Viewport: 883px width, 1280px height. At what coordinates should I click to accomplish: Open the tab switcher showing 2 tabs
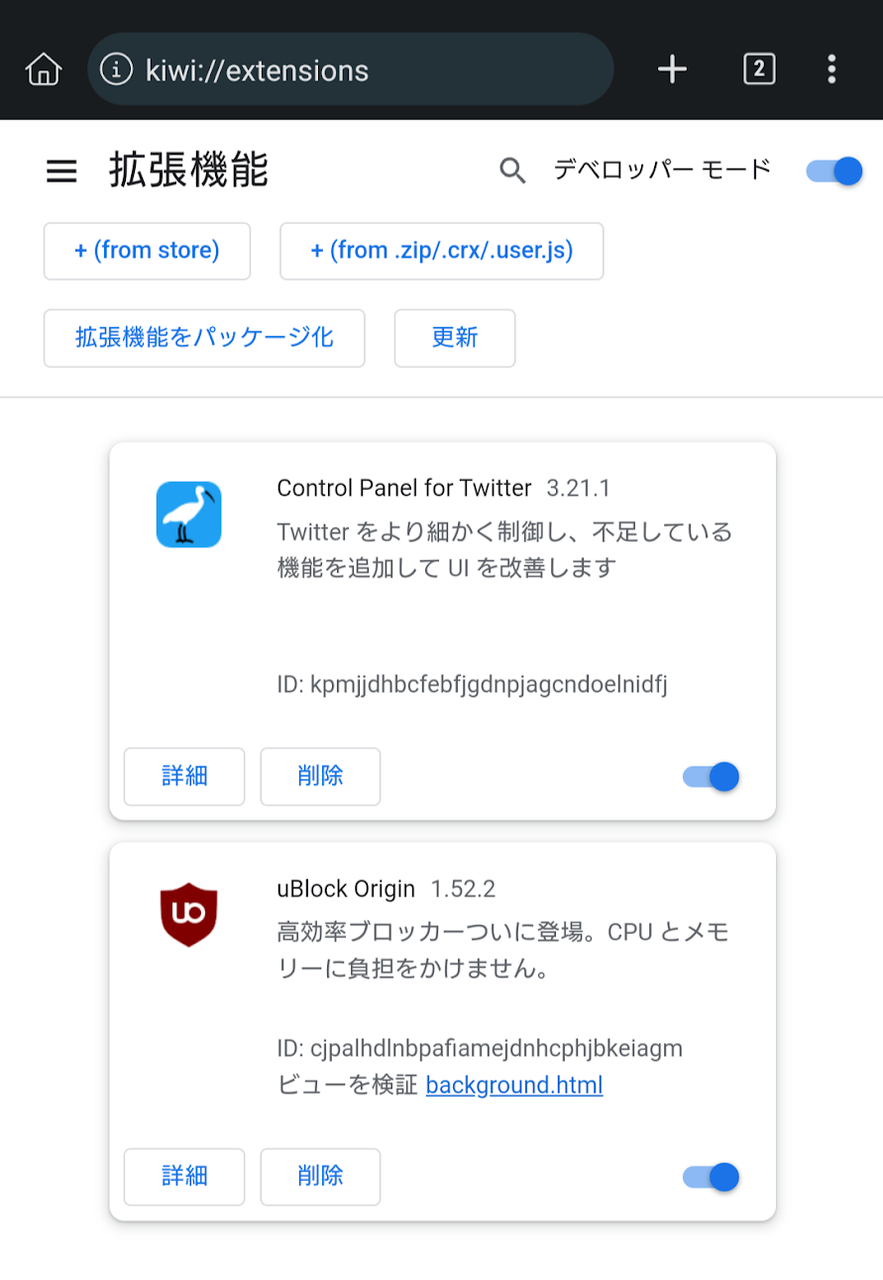click(759, 69)
